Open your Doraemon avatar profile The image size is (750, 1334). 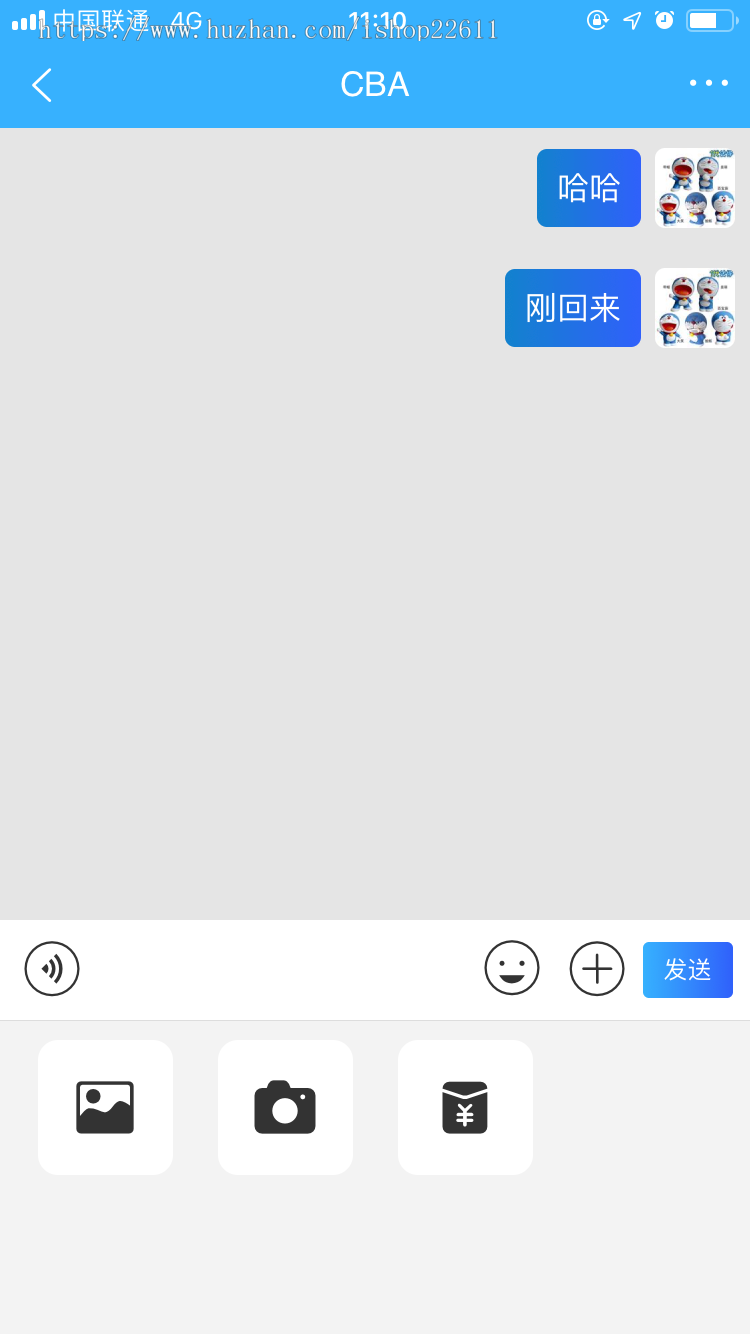pyautogui.click(x=694, y=188)
